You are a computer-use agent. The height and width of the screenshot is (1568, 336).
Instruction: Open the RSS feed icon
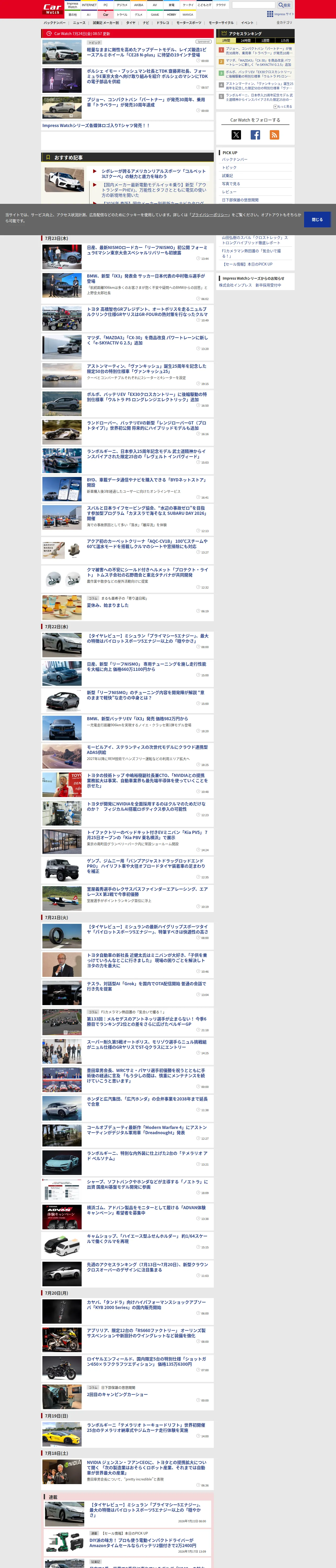(x=275, y=135)
